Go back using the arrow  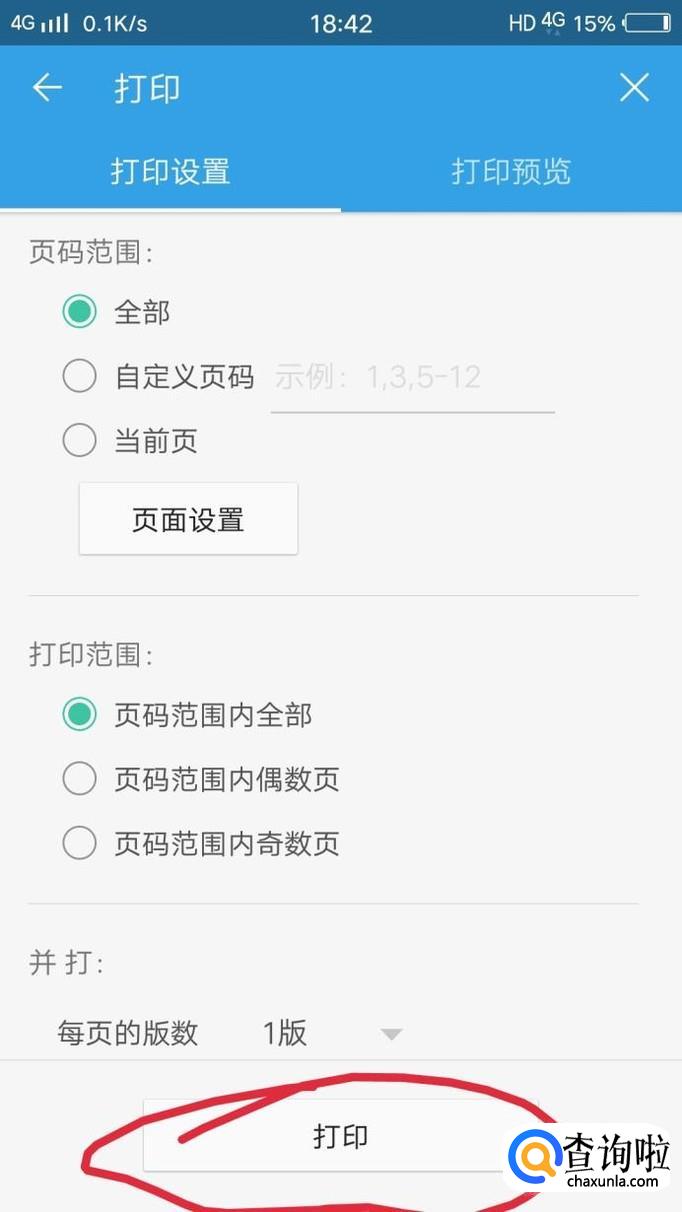[47, 88]
